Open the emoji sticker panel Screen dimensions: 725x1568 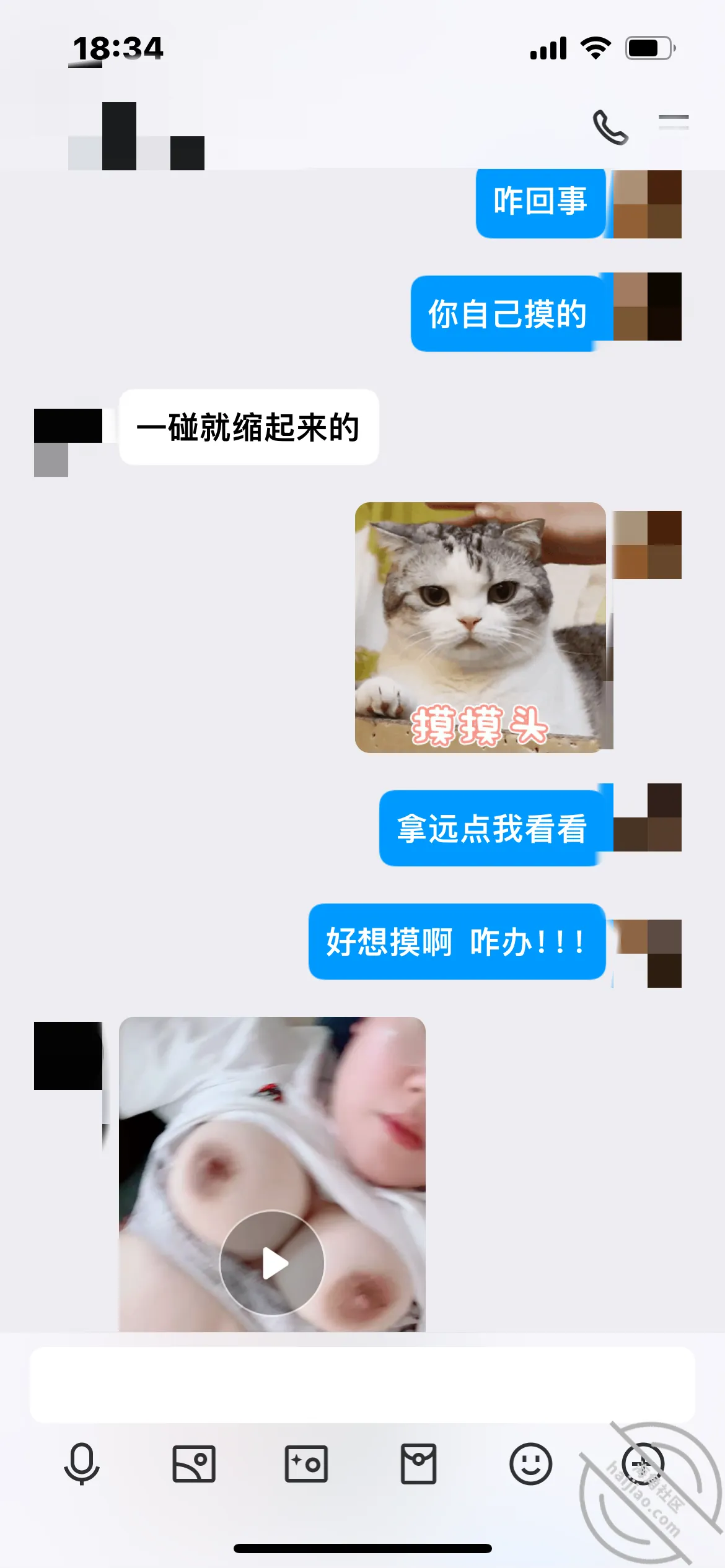pos(530,1464)
